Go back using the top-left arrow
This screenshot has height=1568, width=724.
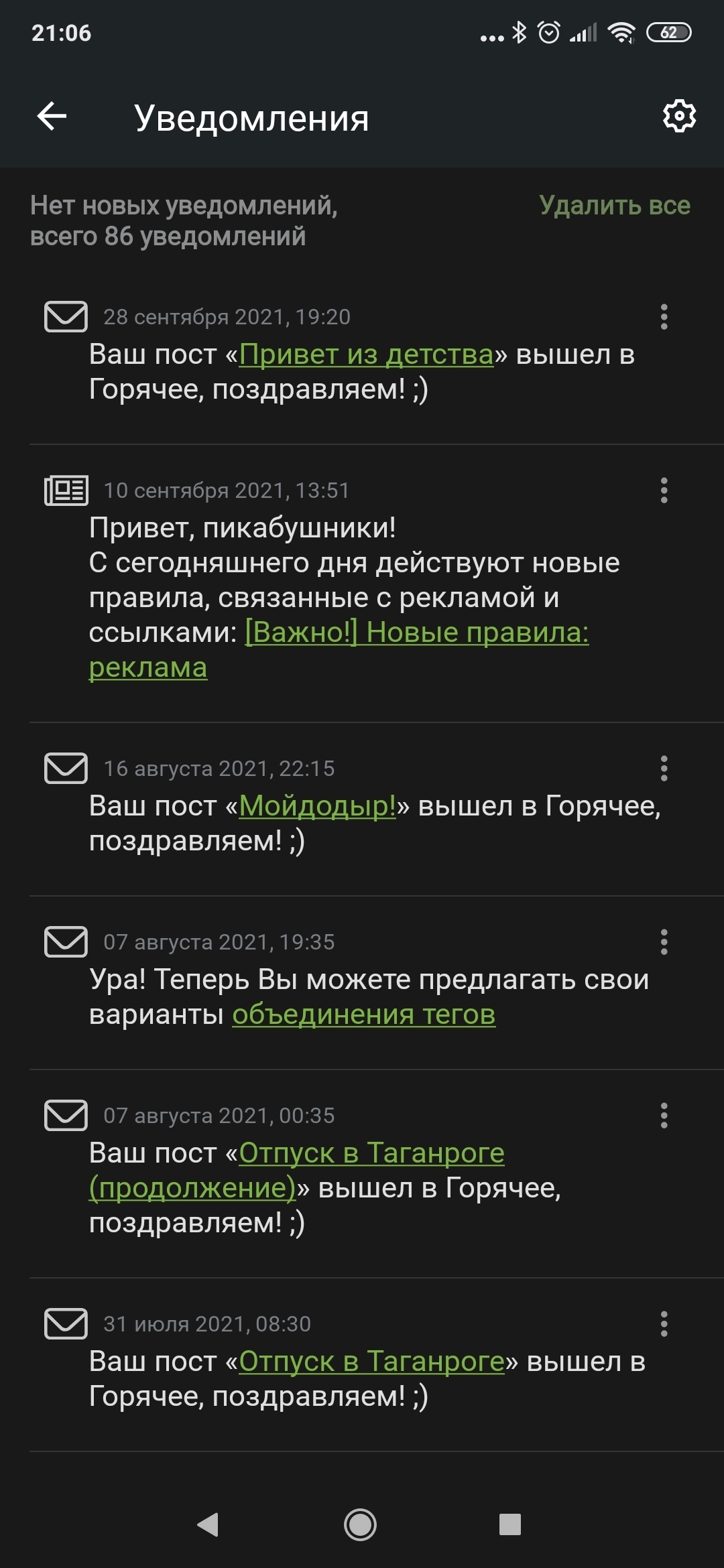point(52,117)
